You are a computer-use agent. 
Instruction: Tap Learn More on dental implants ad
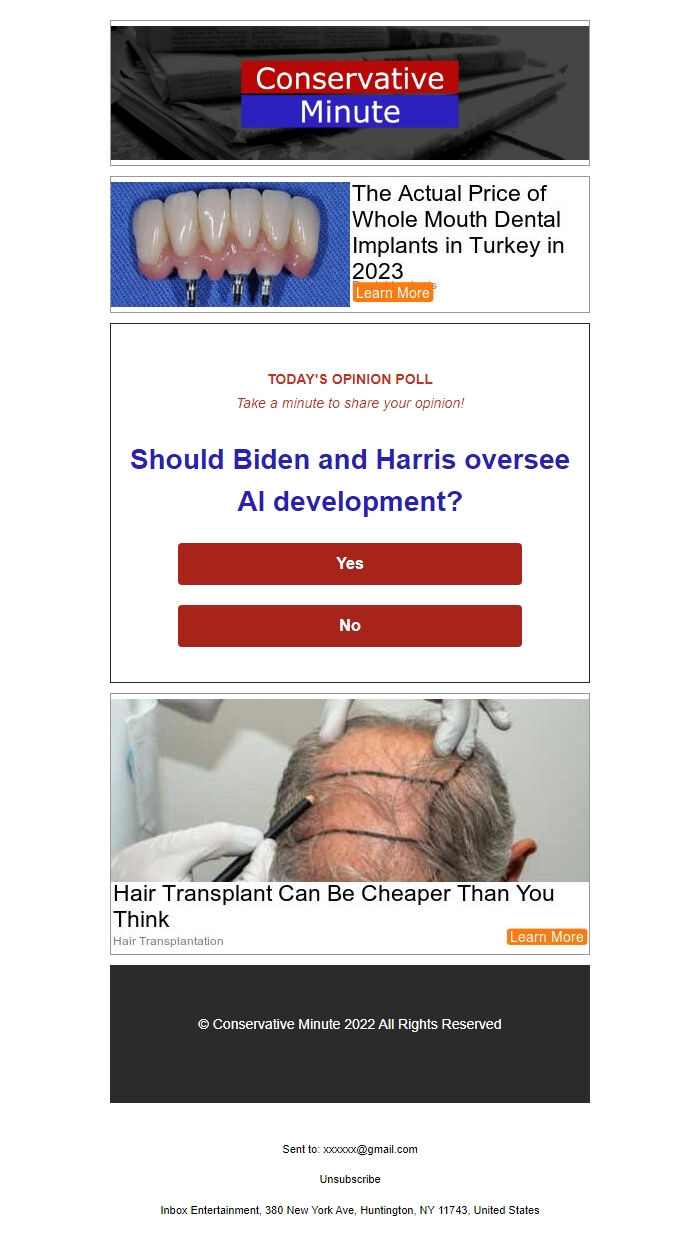click(392, 293)
